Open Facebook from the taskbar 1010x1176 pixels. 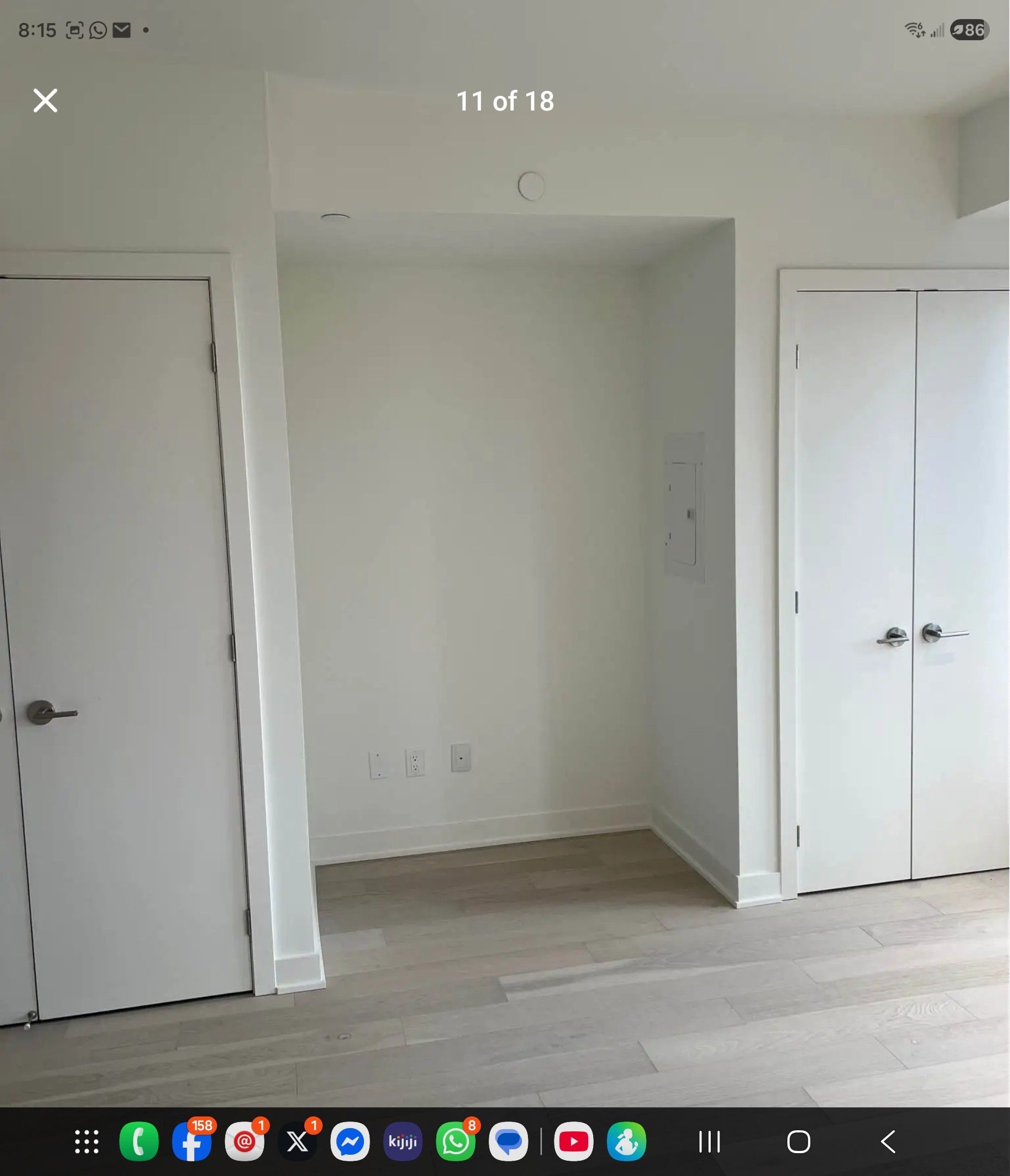pyautogui.click(x=192, y=1141)
